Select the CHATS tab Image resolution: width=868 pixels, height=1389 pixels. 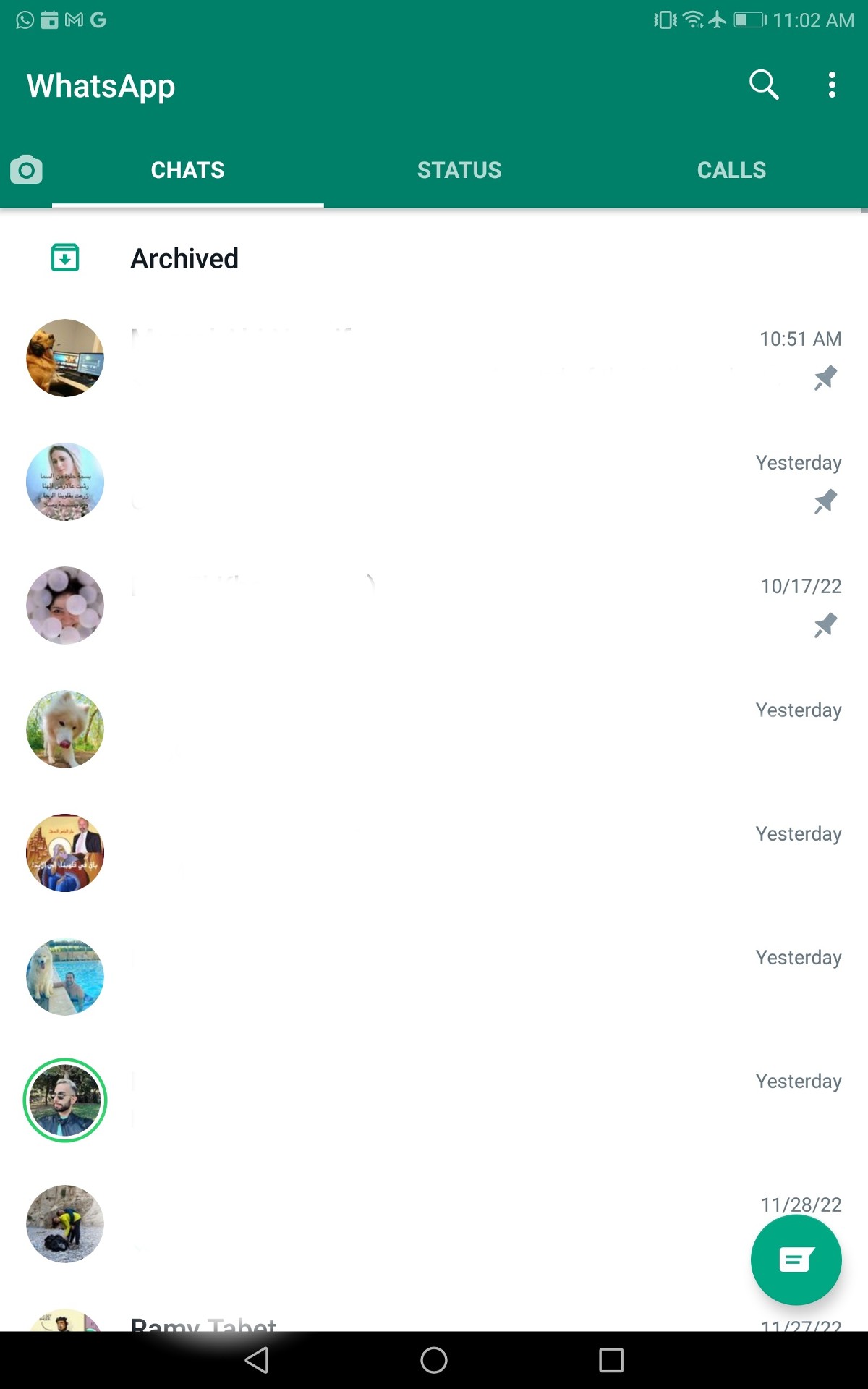187,170
